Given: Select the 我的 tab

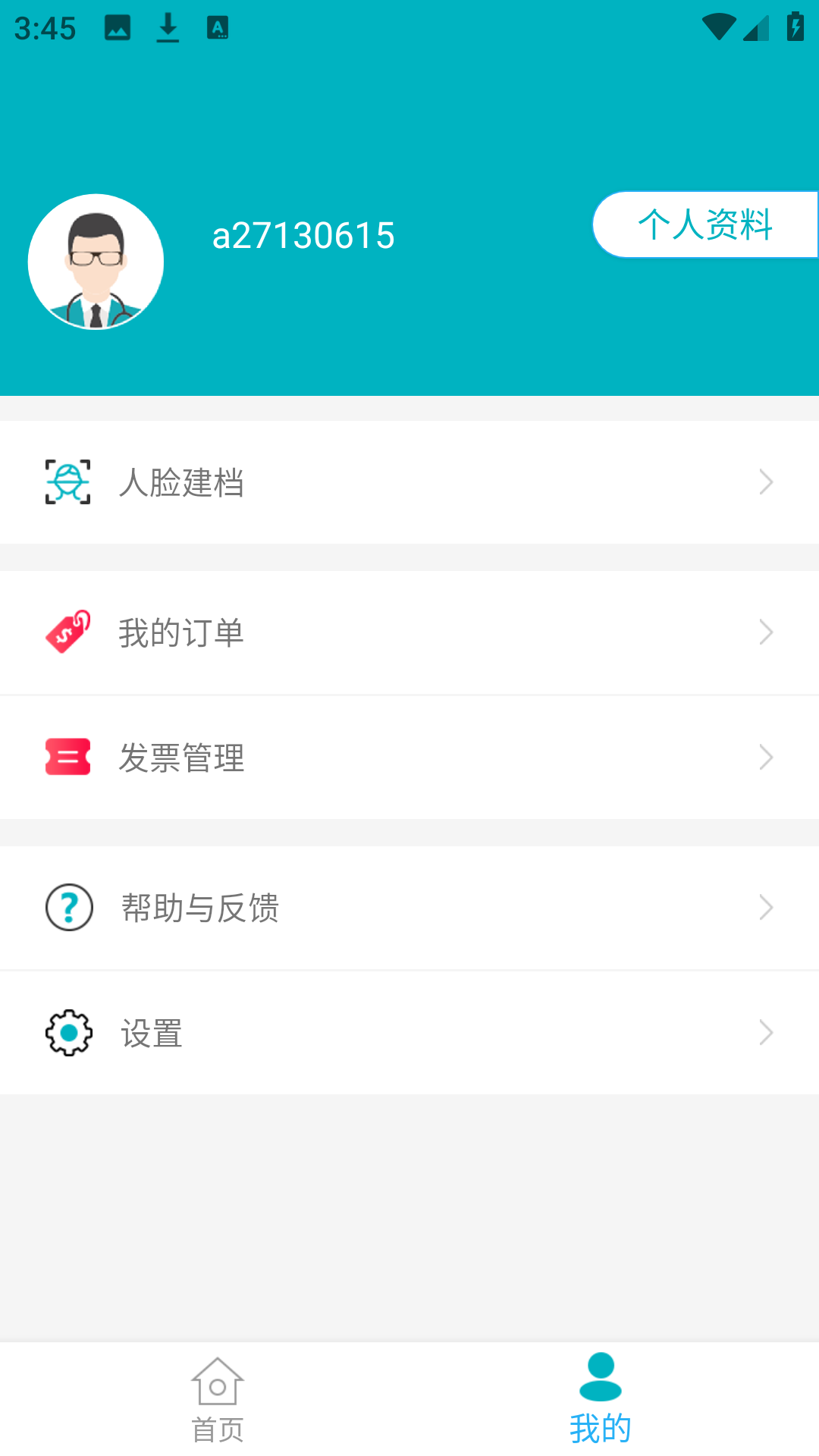Looking at the screenshot, I should pos(601,1403).
